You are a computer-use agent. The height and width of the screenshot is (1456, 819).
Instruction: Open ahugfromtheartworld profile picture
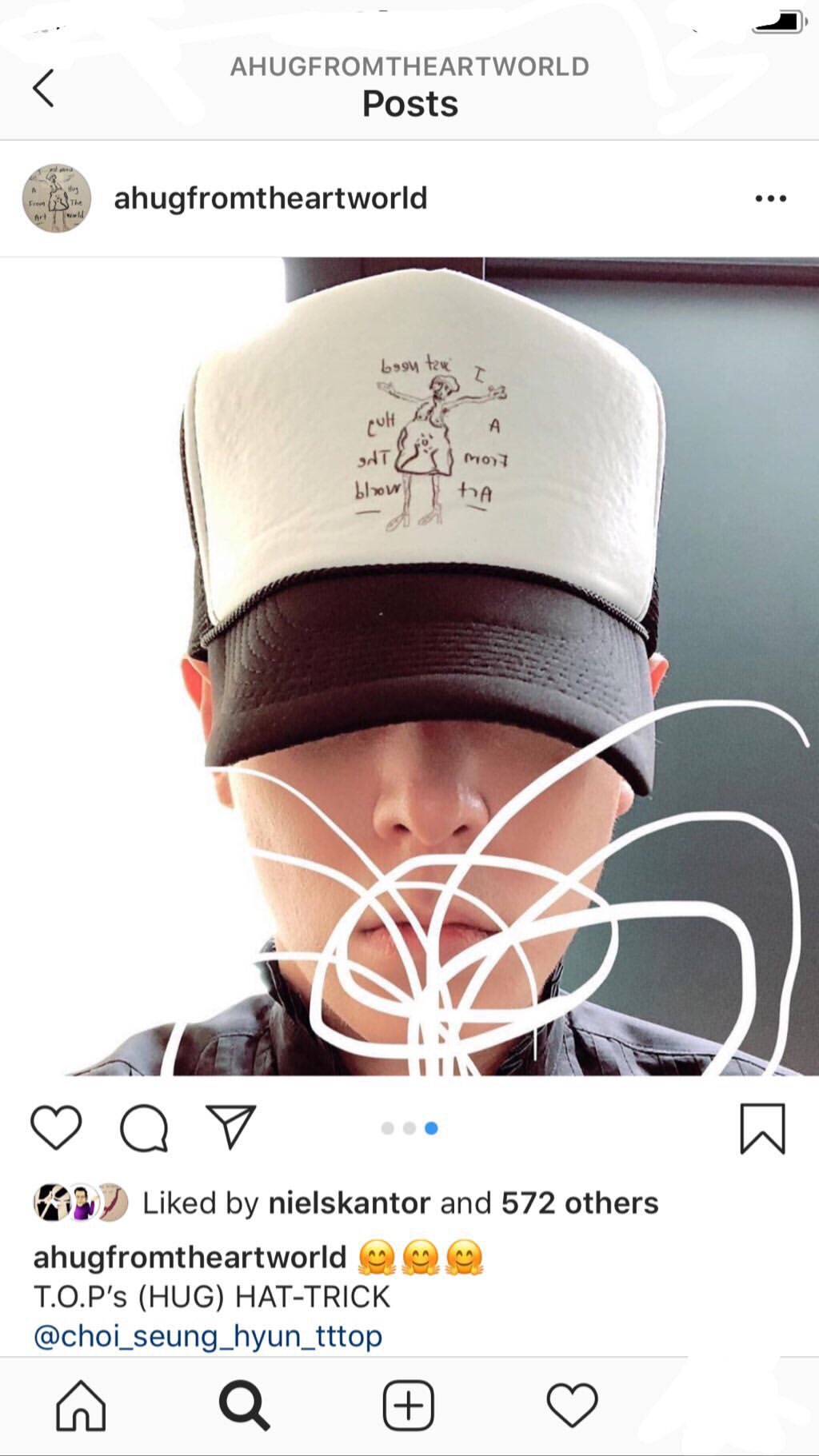tap(56, 198)
